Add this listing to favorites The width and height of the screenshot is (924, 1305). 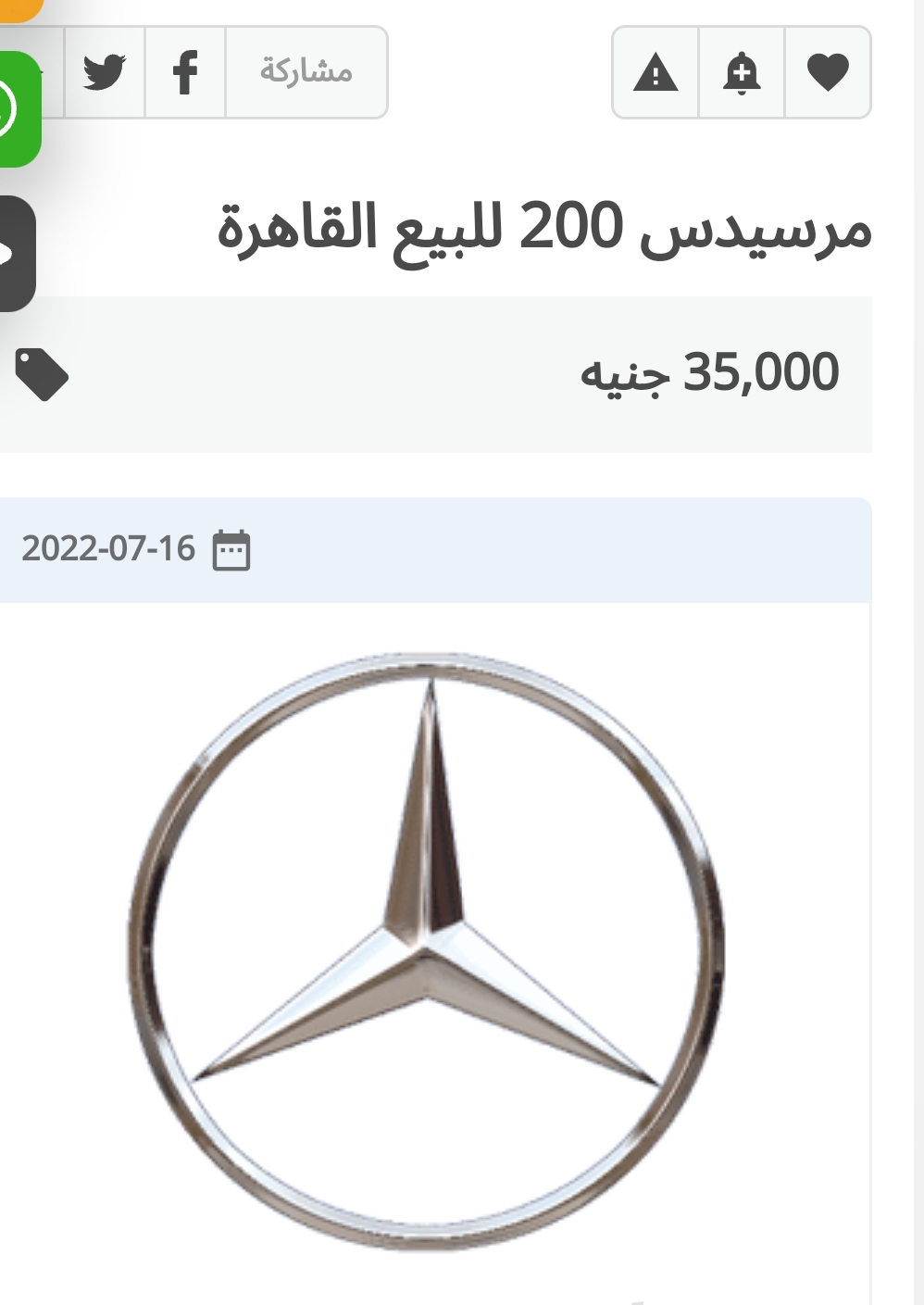click(828, 72)
